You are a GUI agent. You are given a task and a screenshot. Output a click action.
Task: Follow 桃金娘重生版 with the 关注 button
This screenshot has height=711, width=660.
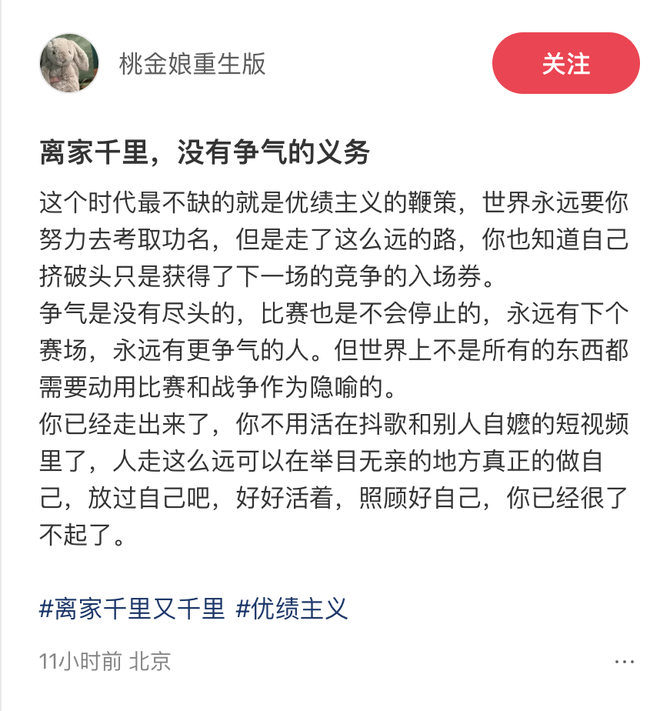565,64
